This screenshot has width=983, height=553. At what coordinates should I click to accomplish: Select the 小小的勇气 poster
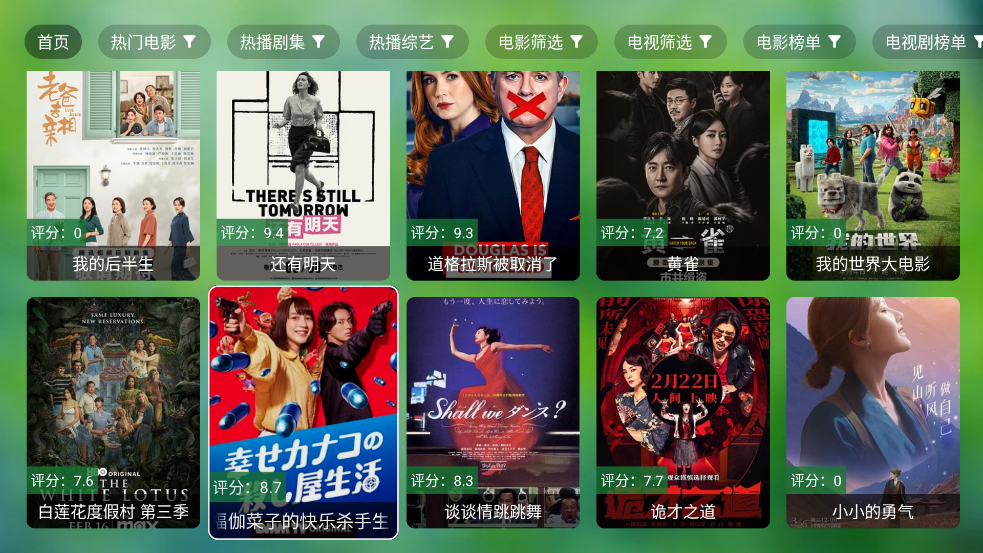(873, 412)
